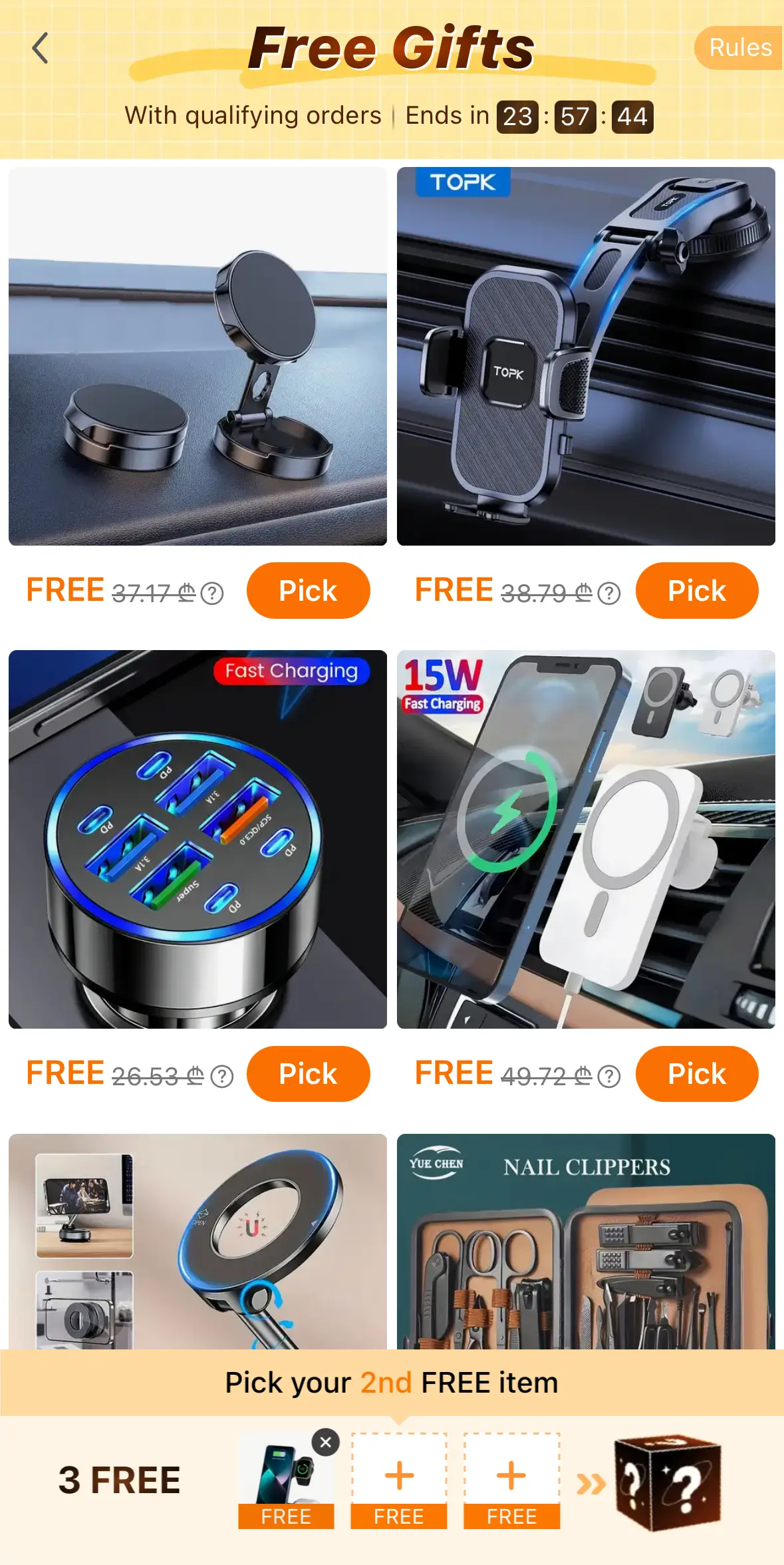Image resolution: width=784 pixels, height=1565 pixels.
Task: Pick the free 37.17 magnetic phone mount
Action: pyautogui.click(x=308, y=591)
